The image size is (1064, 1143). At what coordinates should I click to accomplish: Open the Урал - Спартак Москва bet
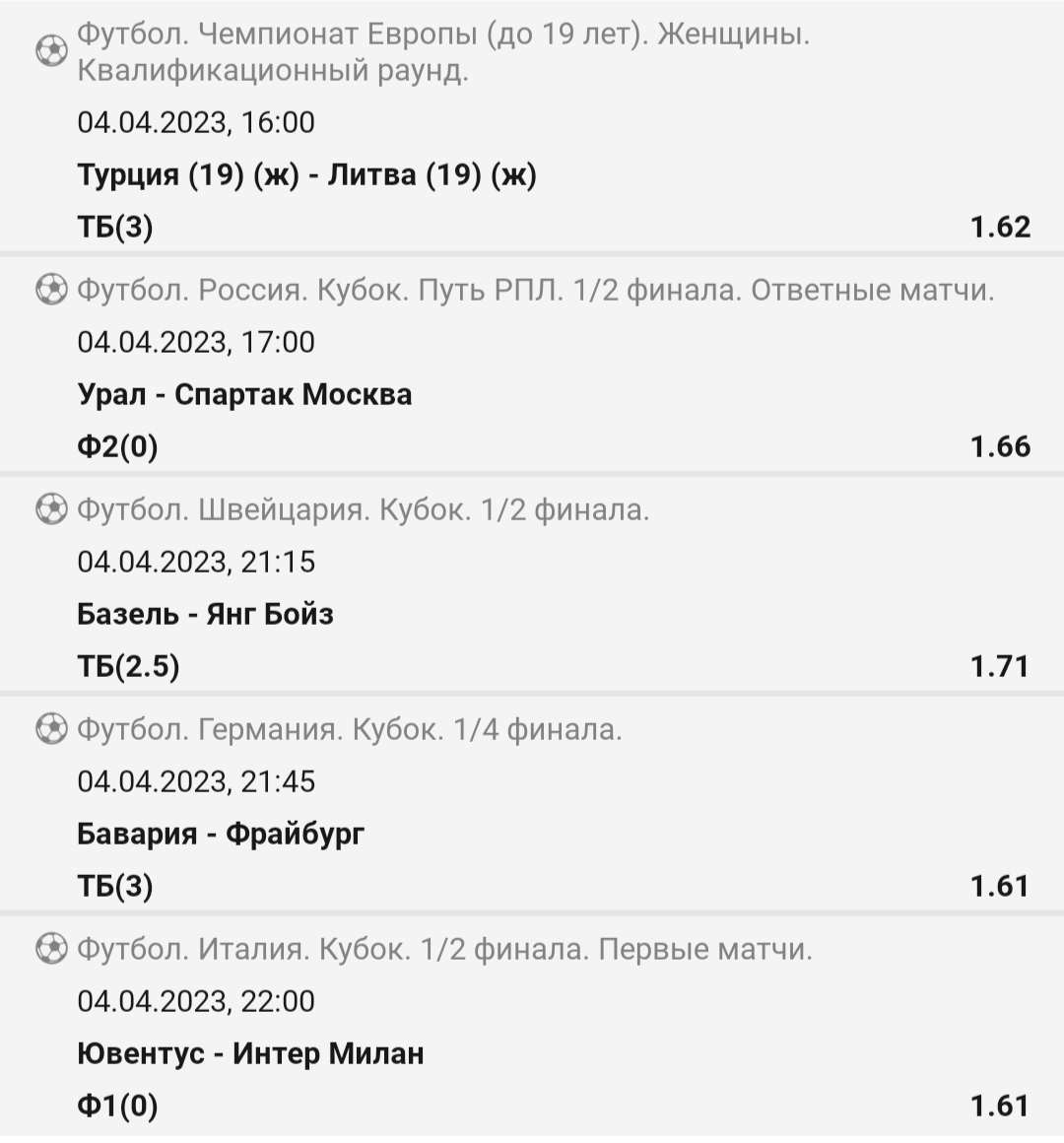coord(244,395)
